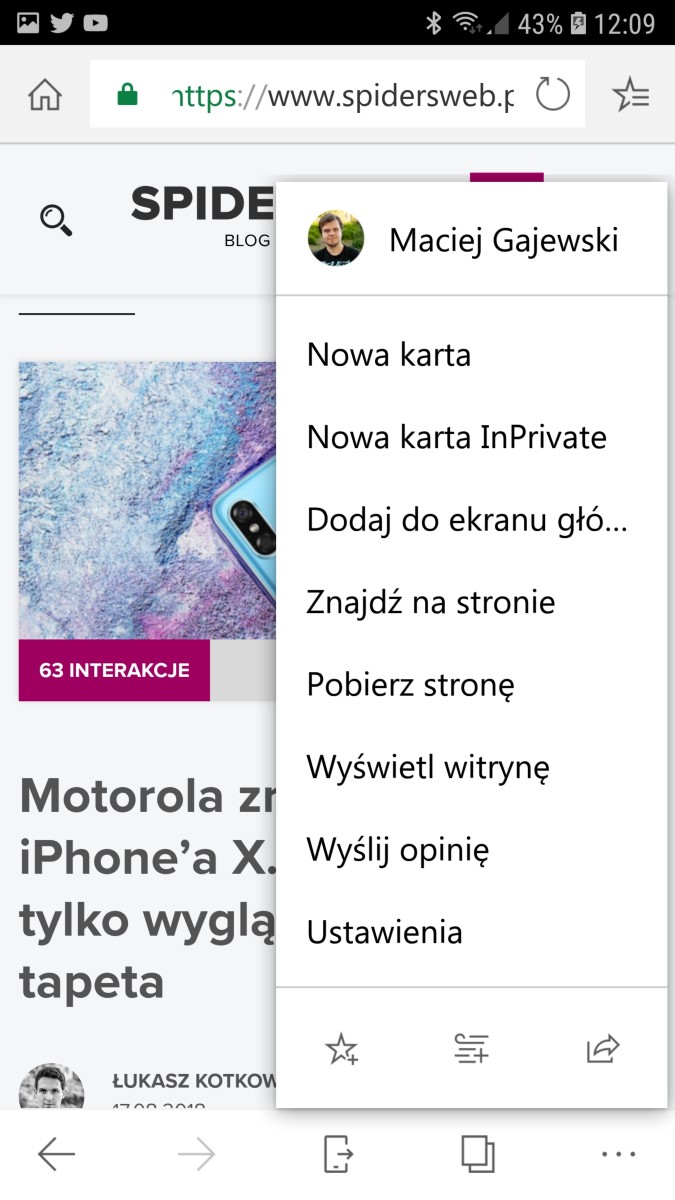Go back to previous page
The image size is (675, 1200).
click(57, 1155)
